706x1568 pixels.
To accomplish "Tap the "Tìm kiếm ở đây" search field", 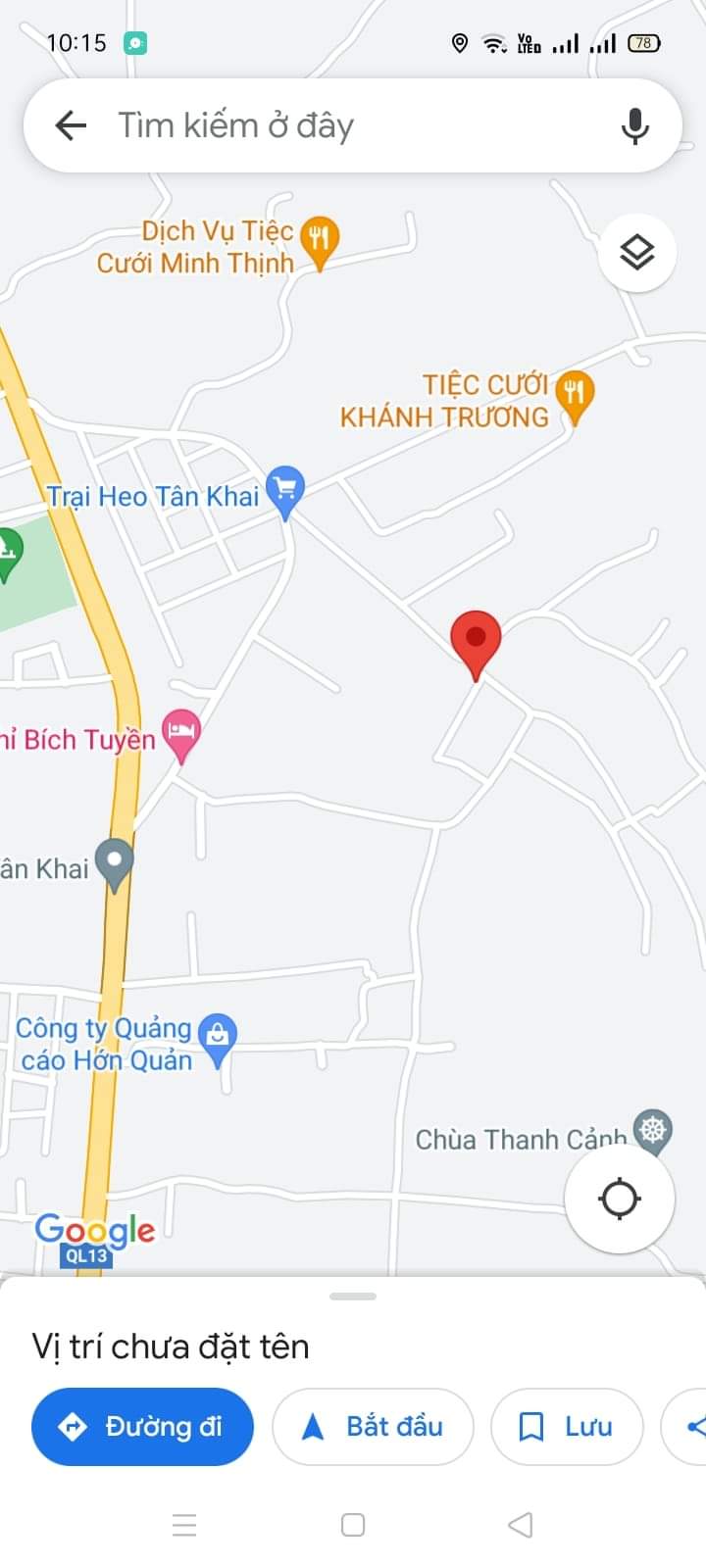I will pyautogui.click(x=353, y=125).
